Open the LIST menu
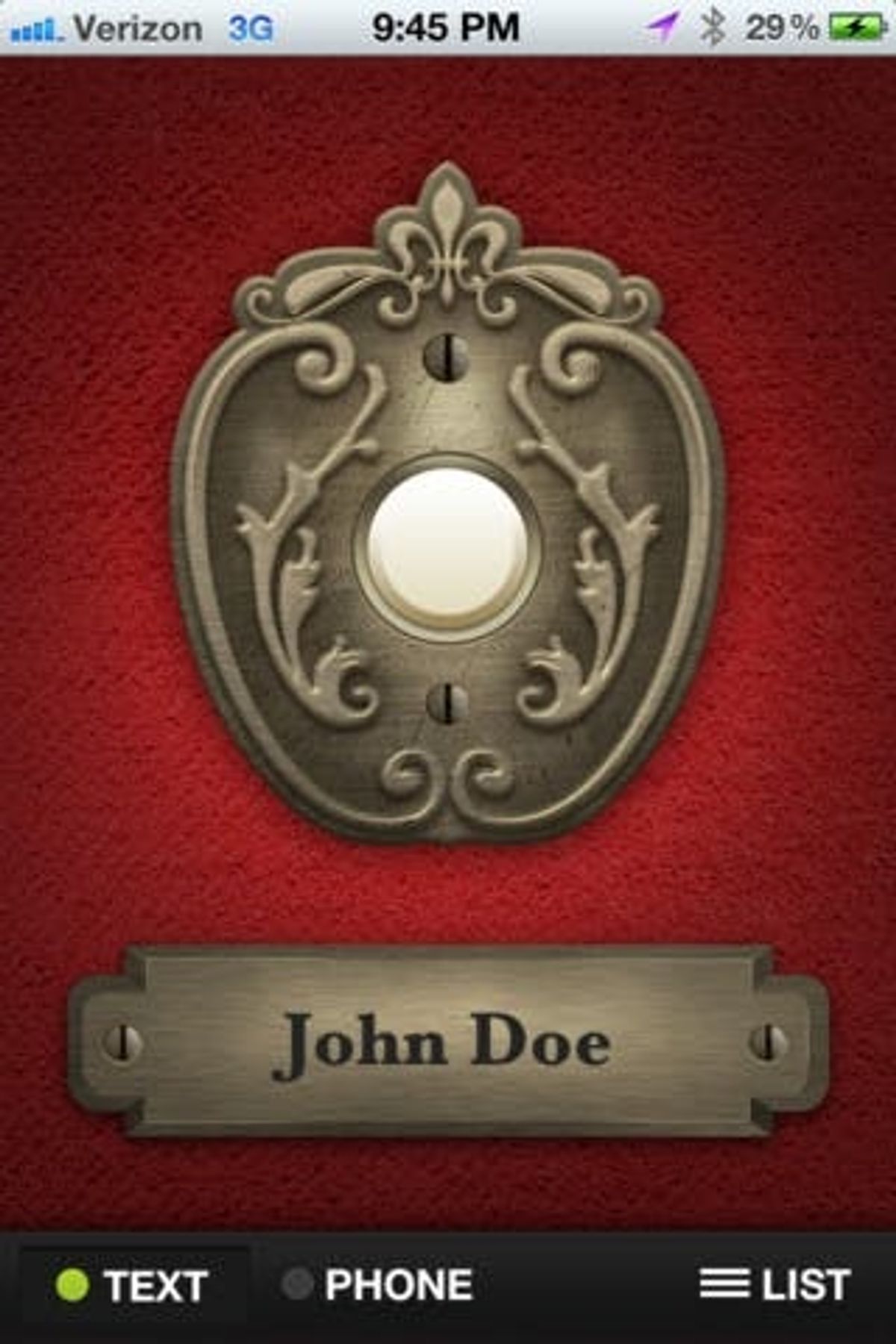Viewport: 896px width, 1344px height. [x=774, y=1284]
